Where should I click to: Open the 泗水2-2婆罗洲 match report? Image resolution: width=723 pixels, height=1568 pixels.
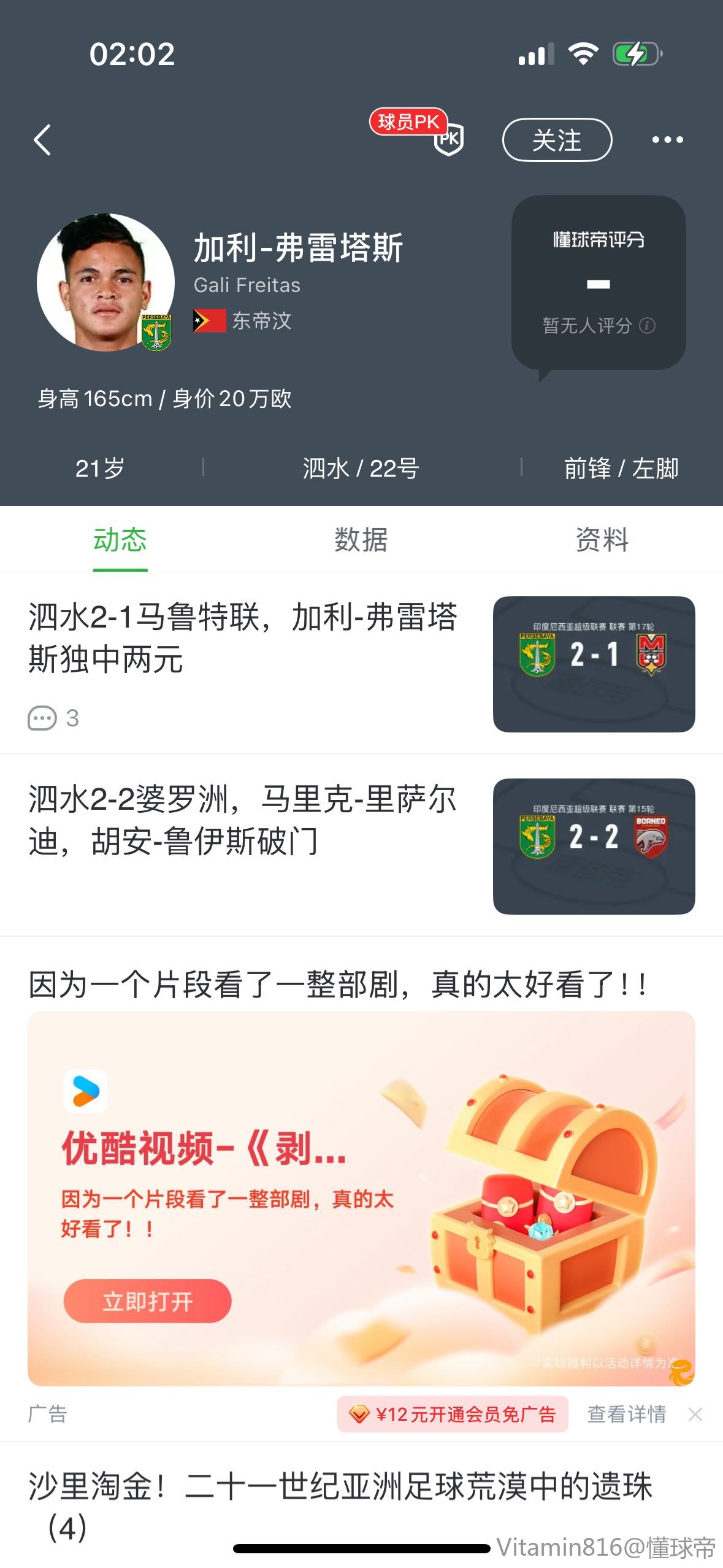coord(243,821)
